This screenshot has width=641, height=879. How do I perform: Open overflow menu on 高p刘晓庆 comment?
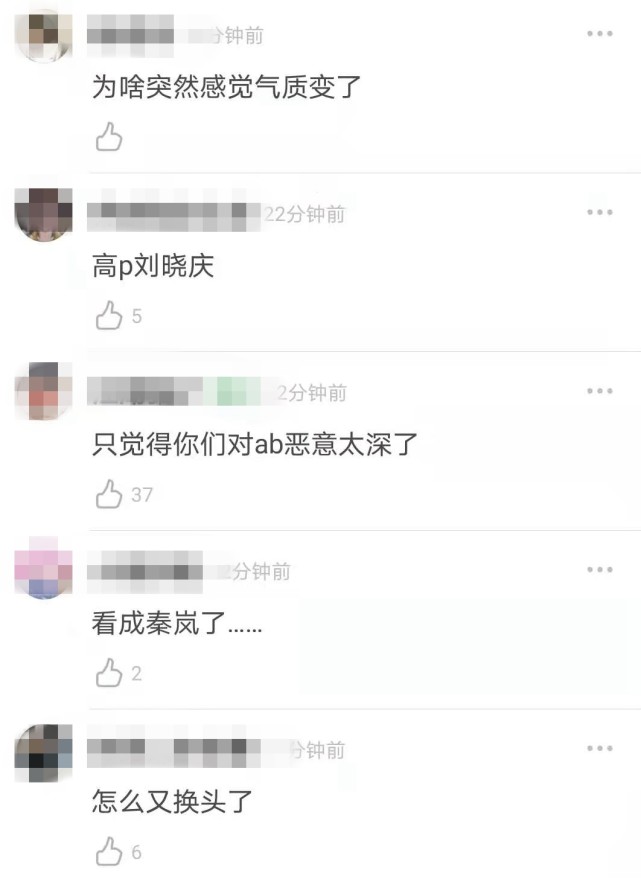click(x=599, y=212)
